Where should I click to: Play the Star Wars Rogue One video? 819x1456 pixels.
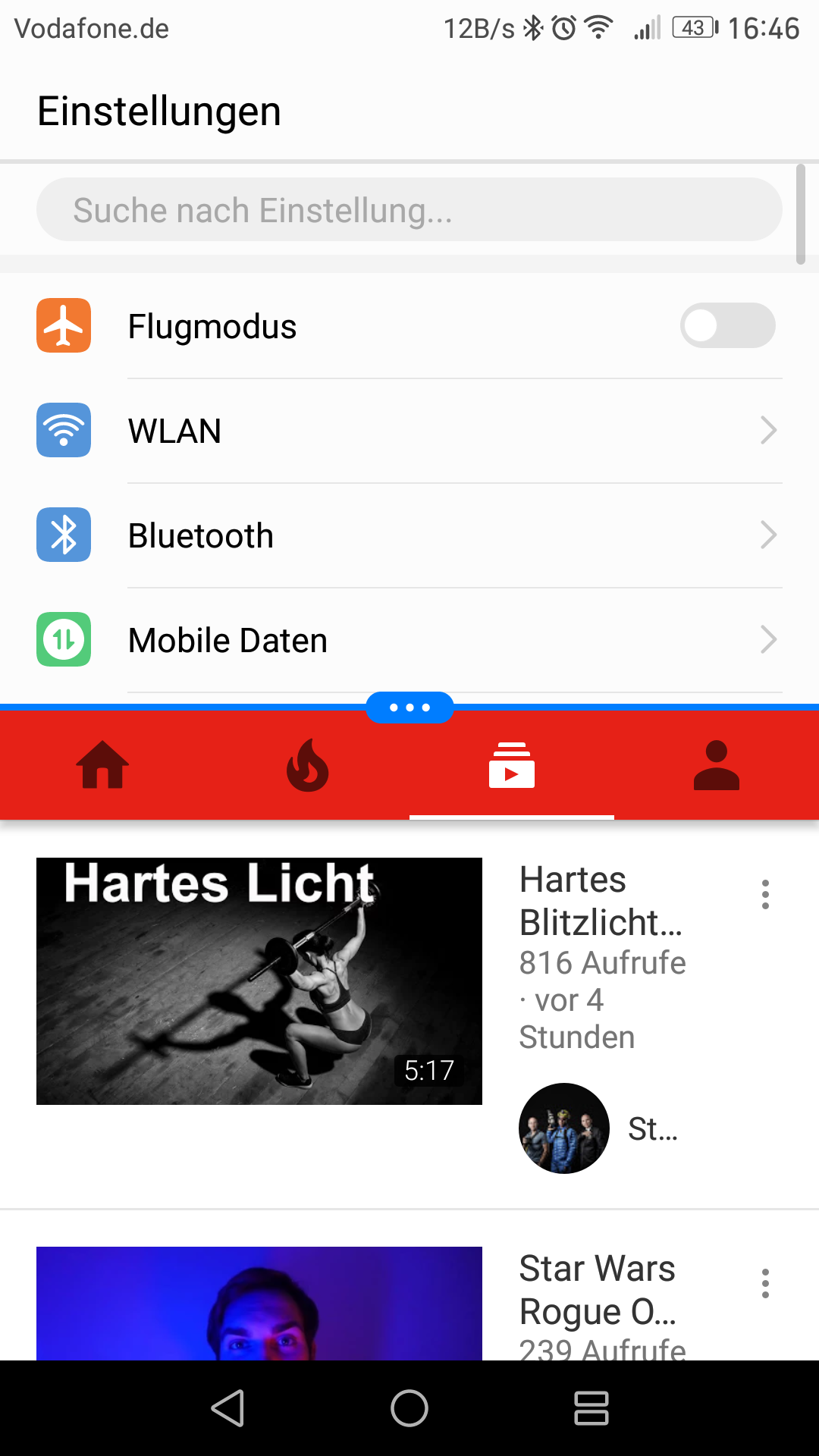(x=259, y=1303)
